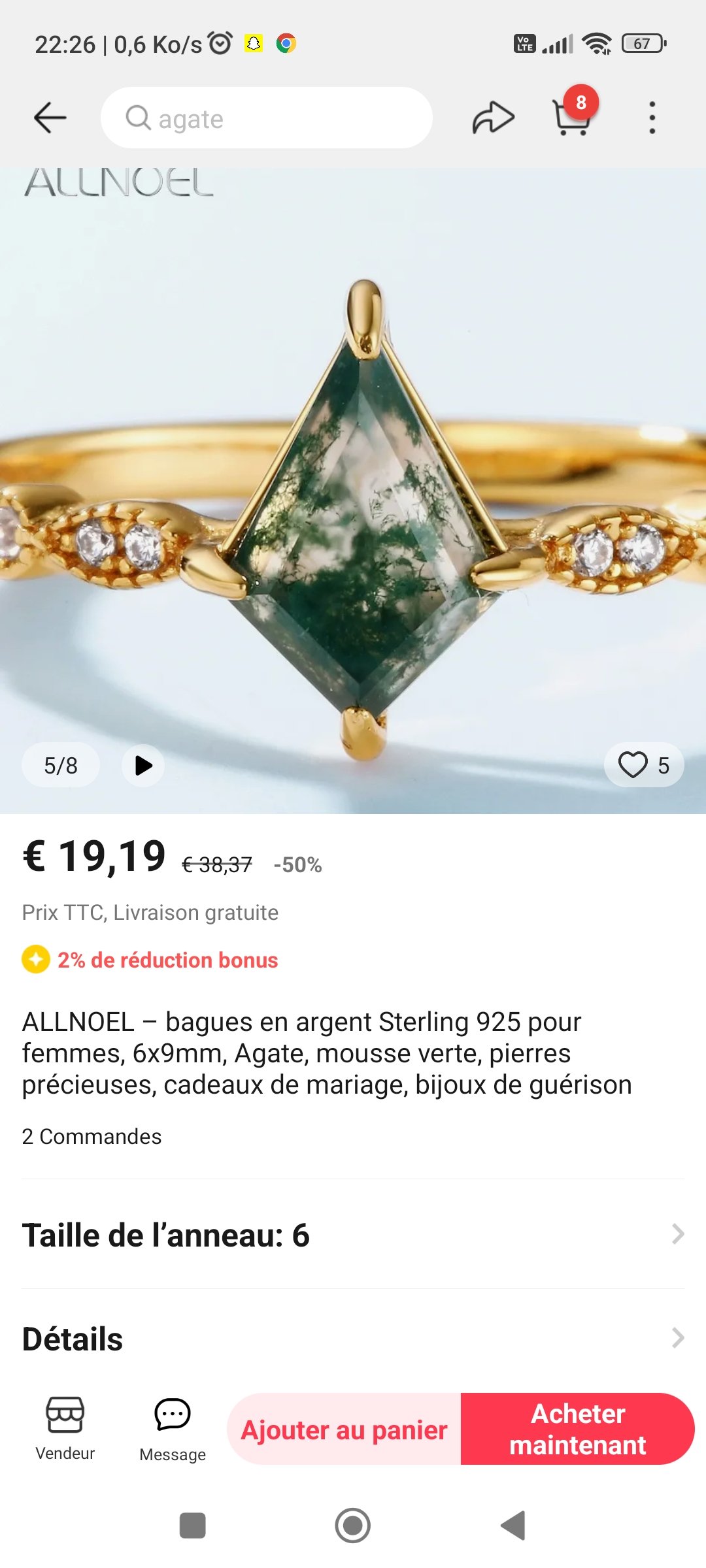Open the ring size selector
The width and height of the screenshot is (706, 1568).
coord(353,1235)
